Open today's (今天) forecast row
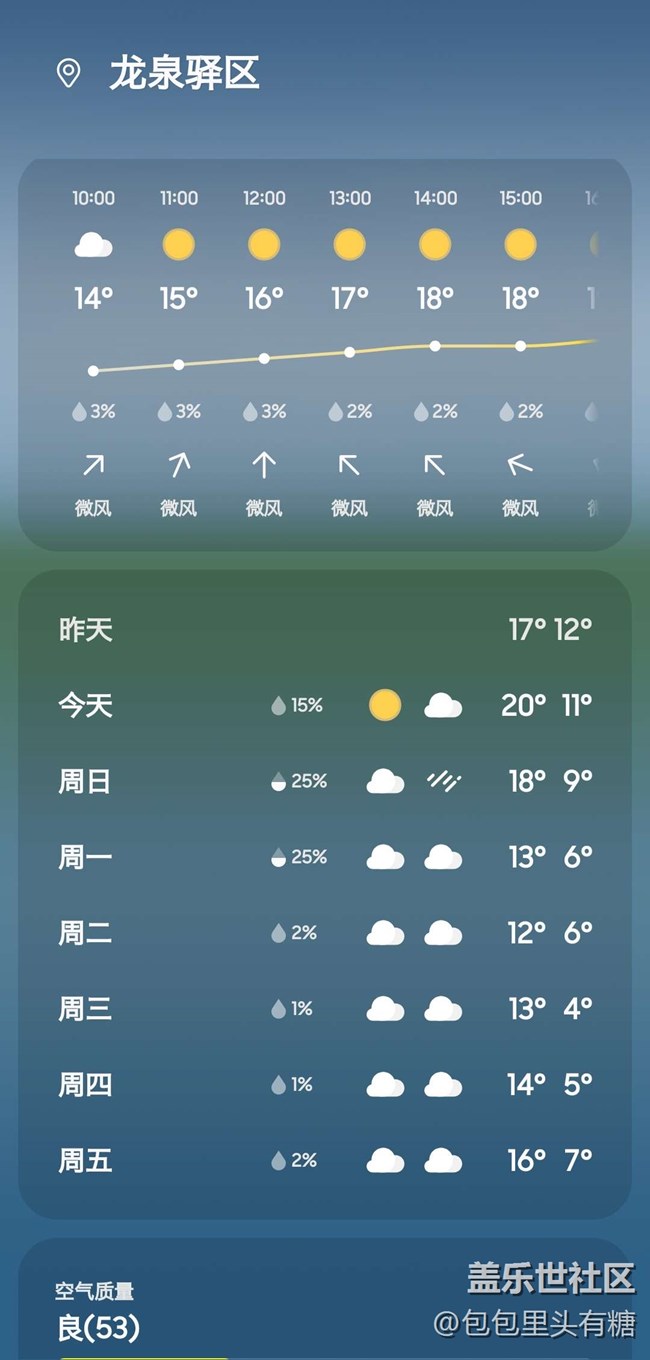Image resolution: width=650 pixels, height=1360 pixels. point(325,706)
